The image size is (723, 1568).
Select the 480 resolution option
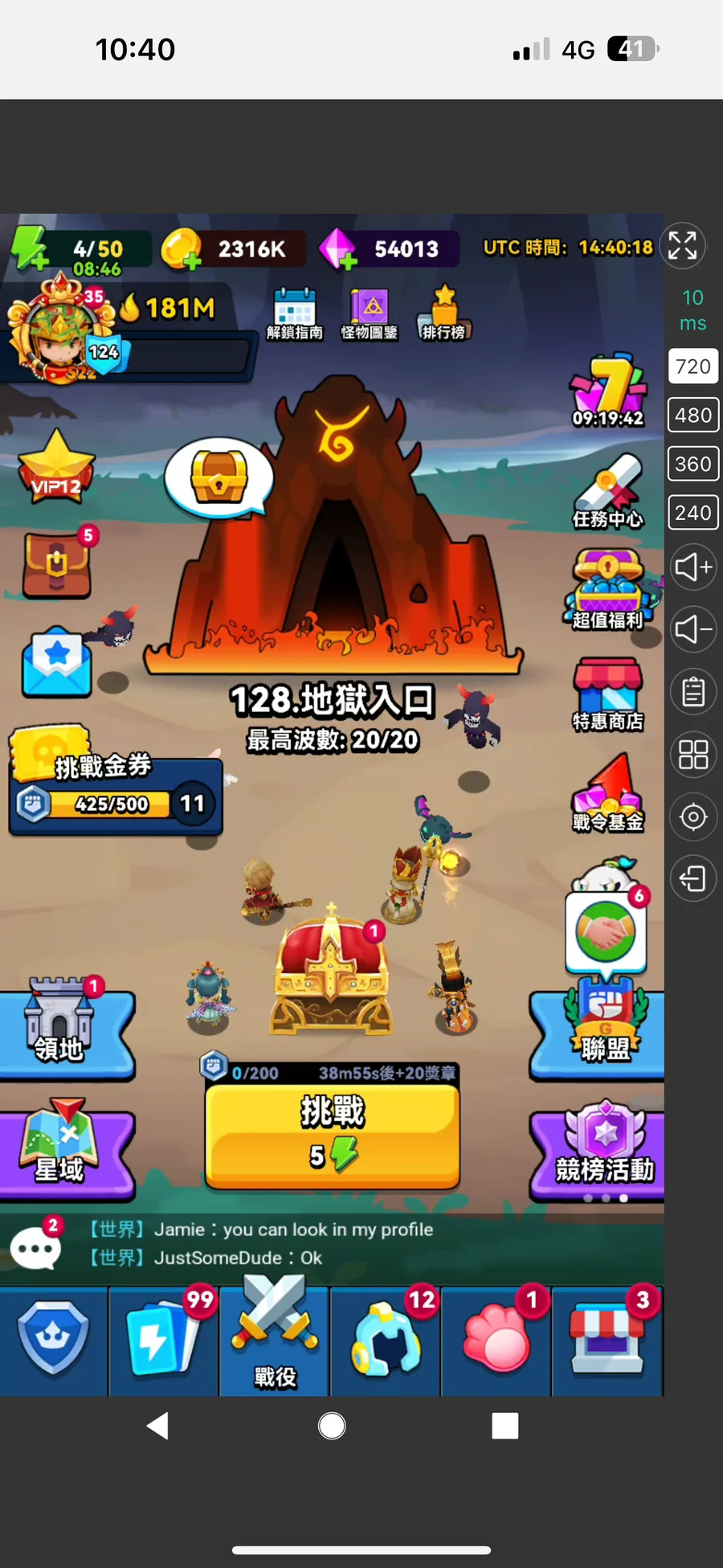coord(693,415)
